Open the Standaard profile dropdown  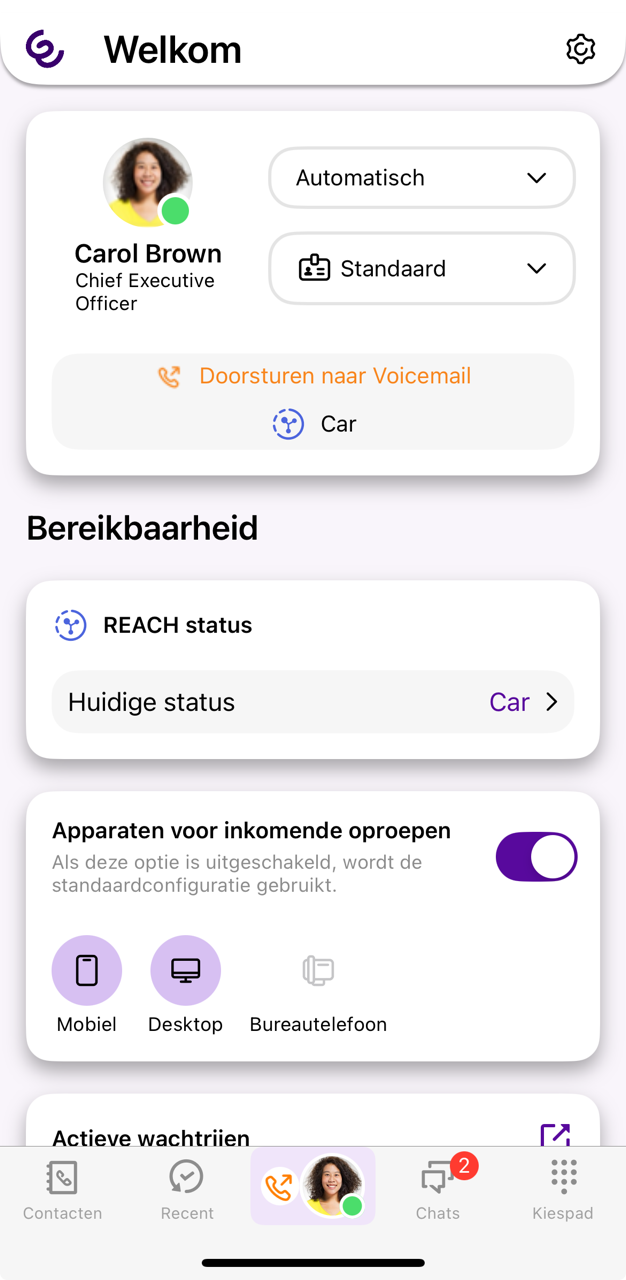click(x=421, y=268)
